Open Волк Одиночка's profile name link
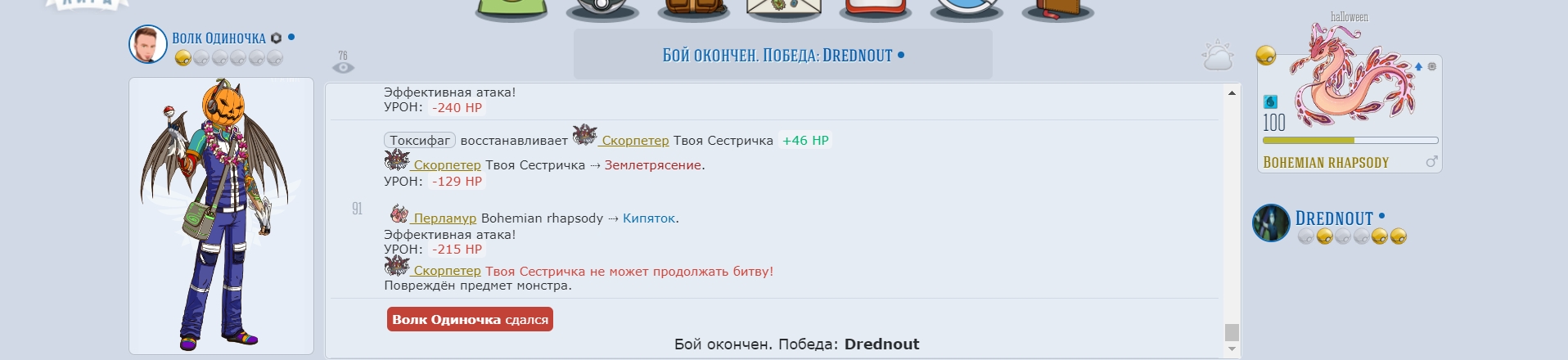Image resolution: width=1568 pixels, height=360 pixels. [219, 38]
